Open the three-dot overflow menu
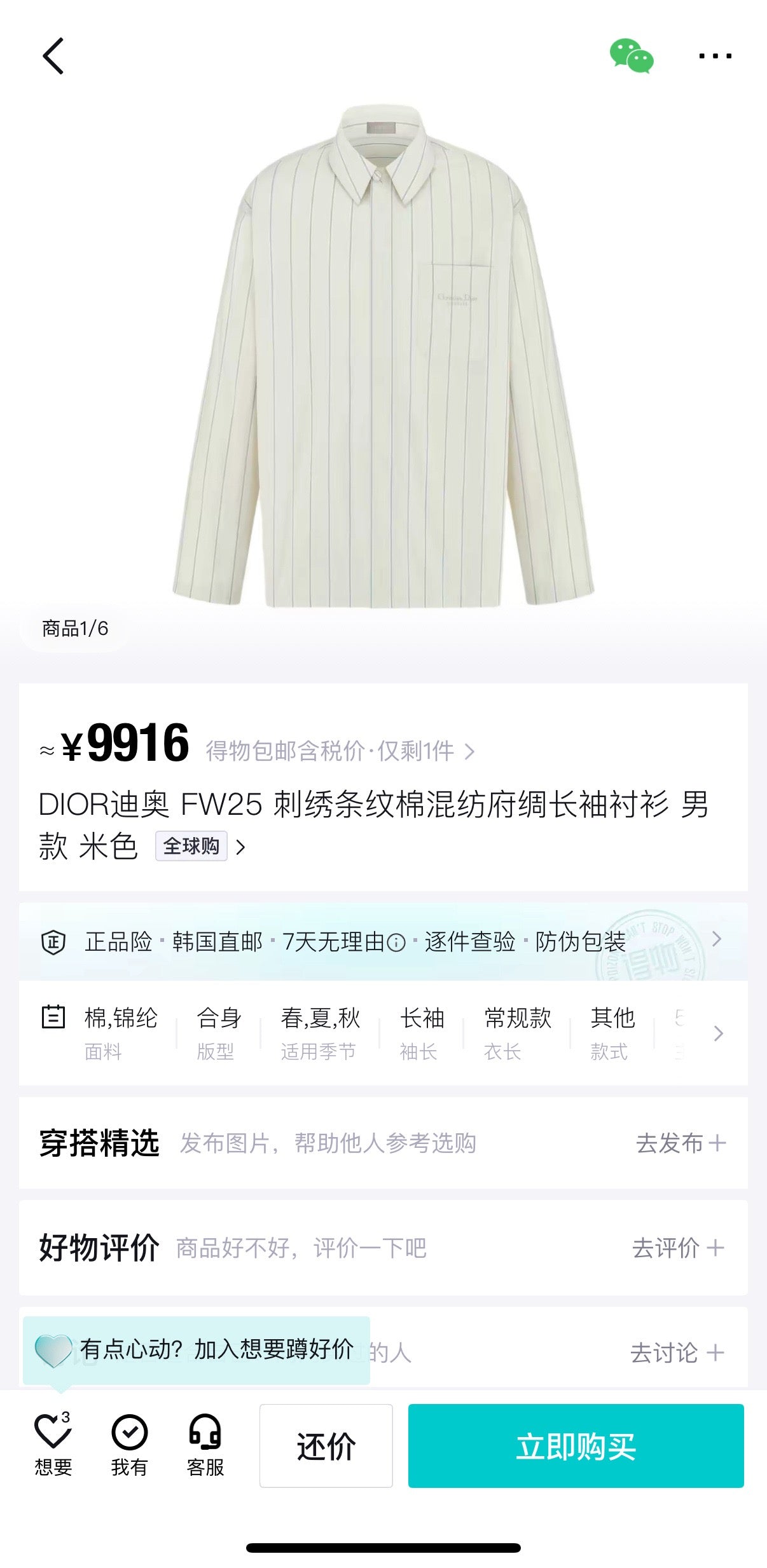This screenshot has width=767, height=1568. (715, 56)
